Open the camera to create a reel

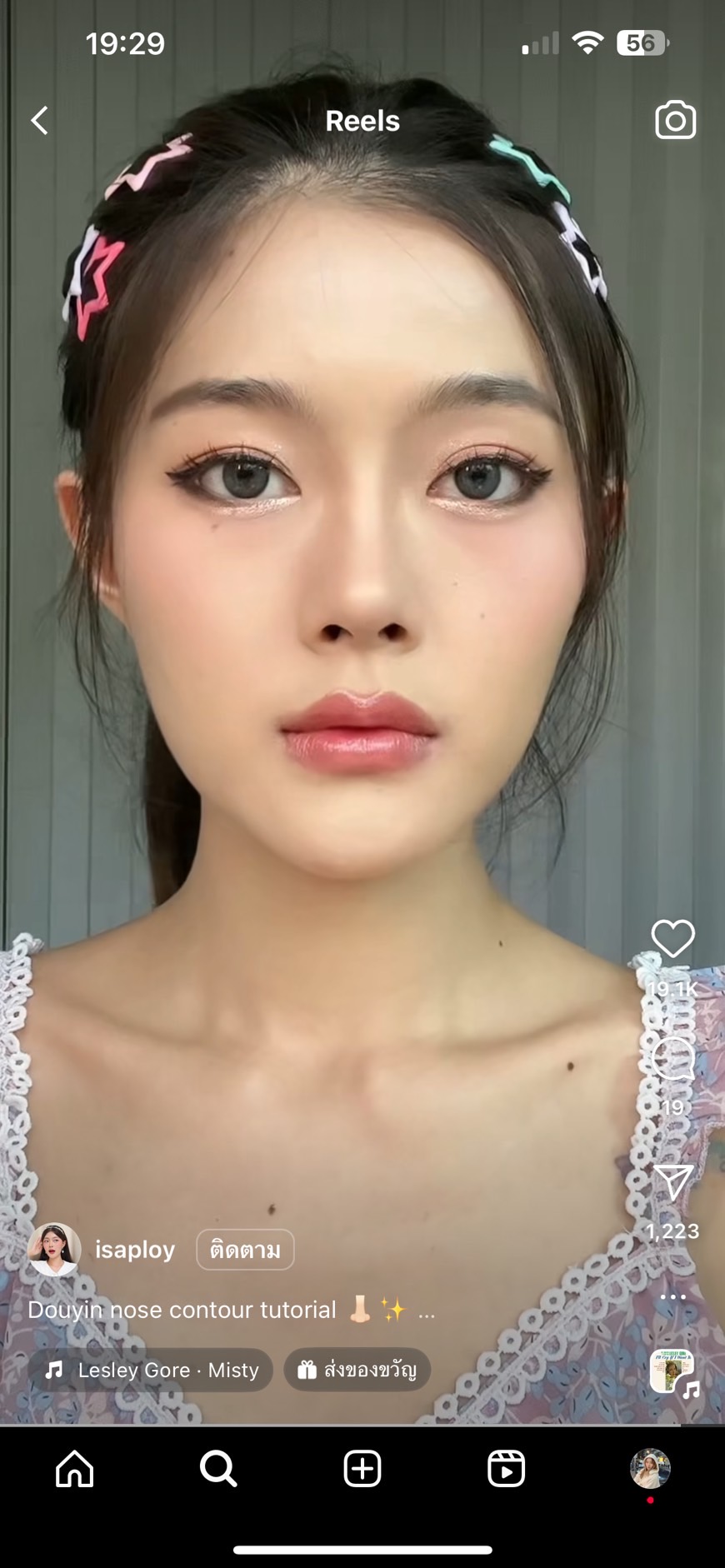(675, 121)
